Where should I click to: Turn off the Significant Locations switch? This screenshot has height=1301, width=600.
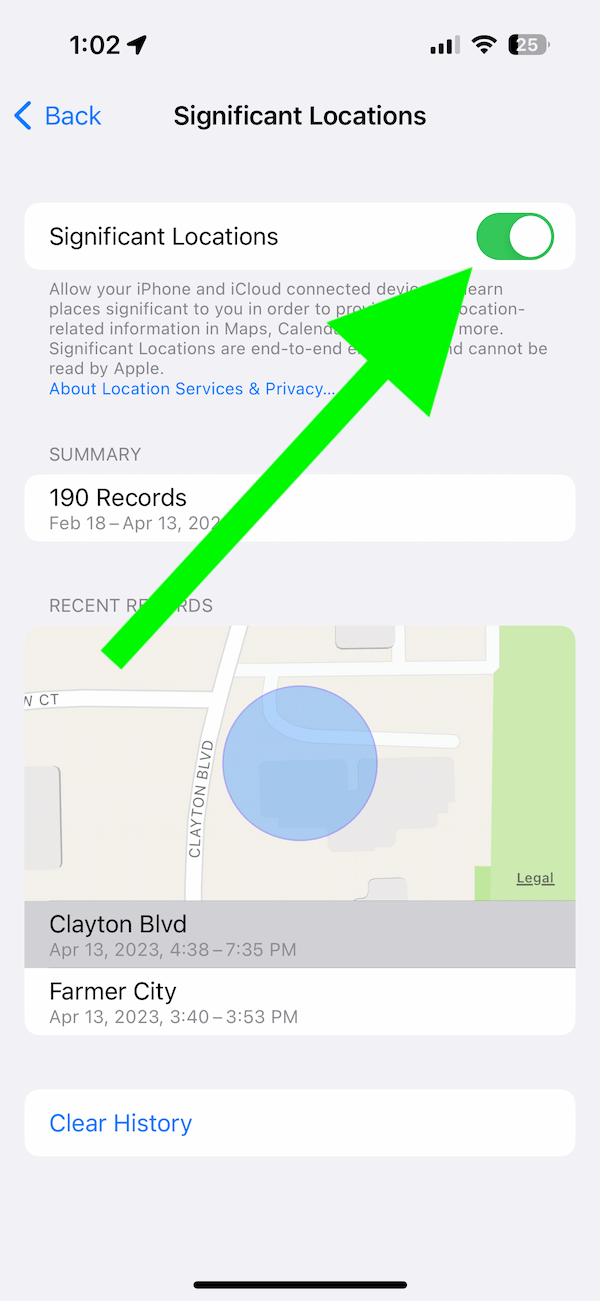pos(515,236)
